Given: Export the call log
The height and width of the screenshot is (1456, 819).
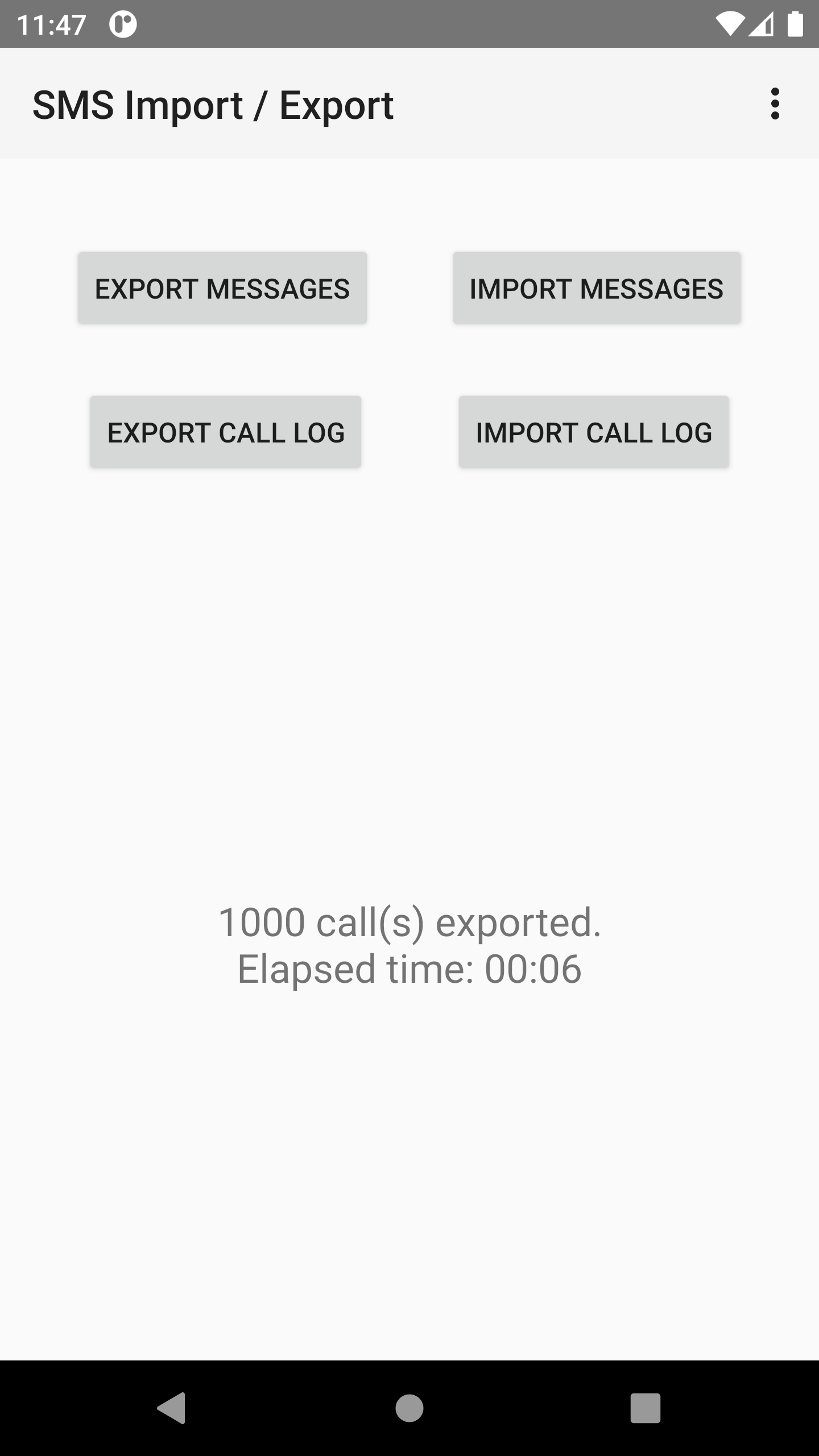Looking at the screenshot, I should [225, 432].
